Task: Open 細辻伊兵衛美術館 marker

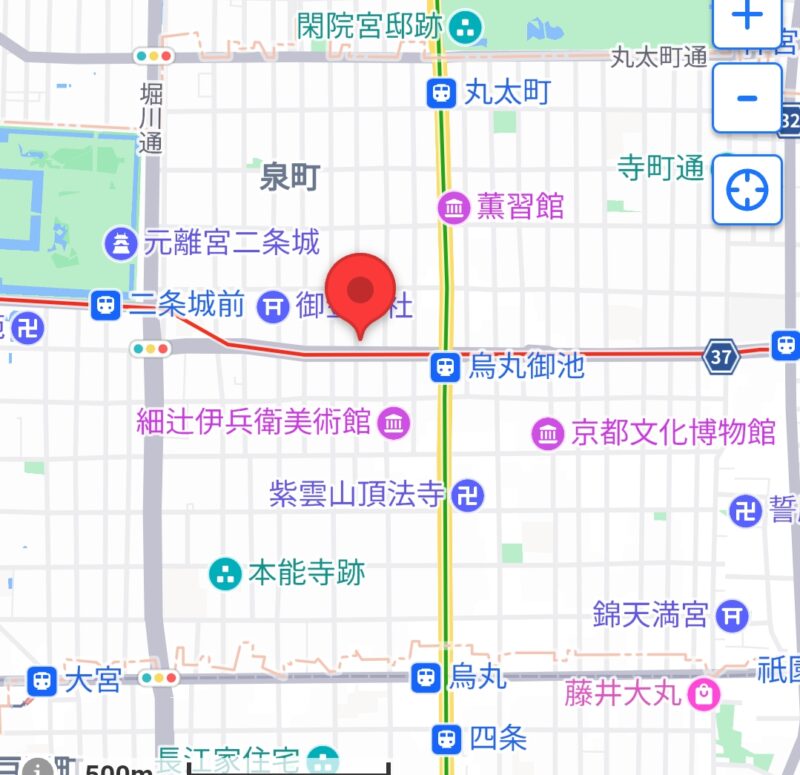Action: point(395,422)
